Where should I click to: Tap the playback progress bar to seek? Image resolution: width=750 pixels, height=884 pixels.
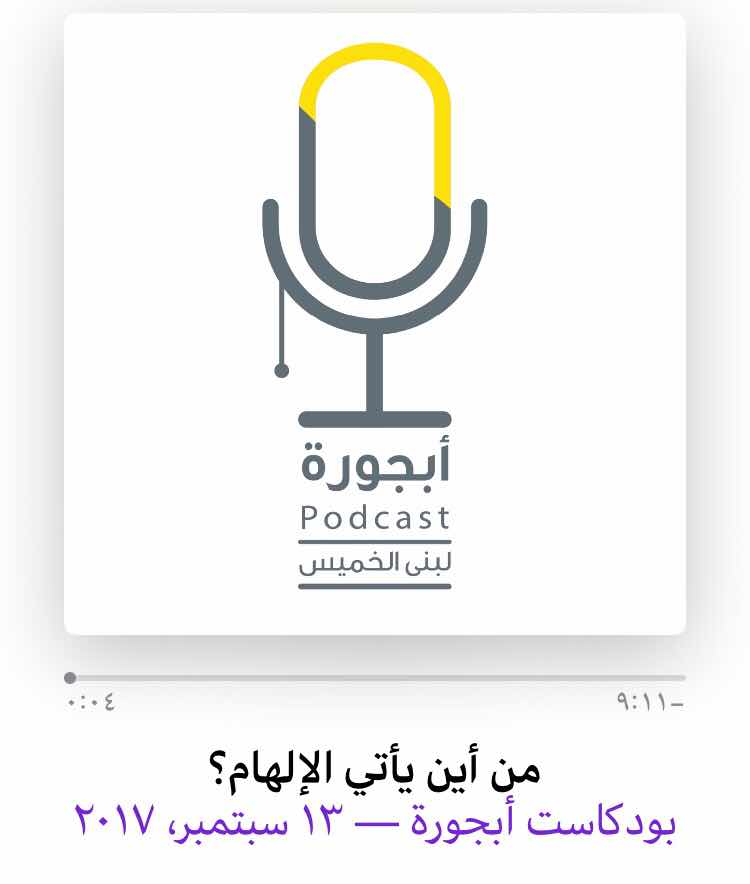[x=375, y=678]
